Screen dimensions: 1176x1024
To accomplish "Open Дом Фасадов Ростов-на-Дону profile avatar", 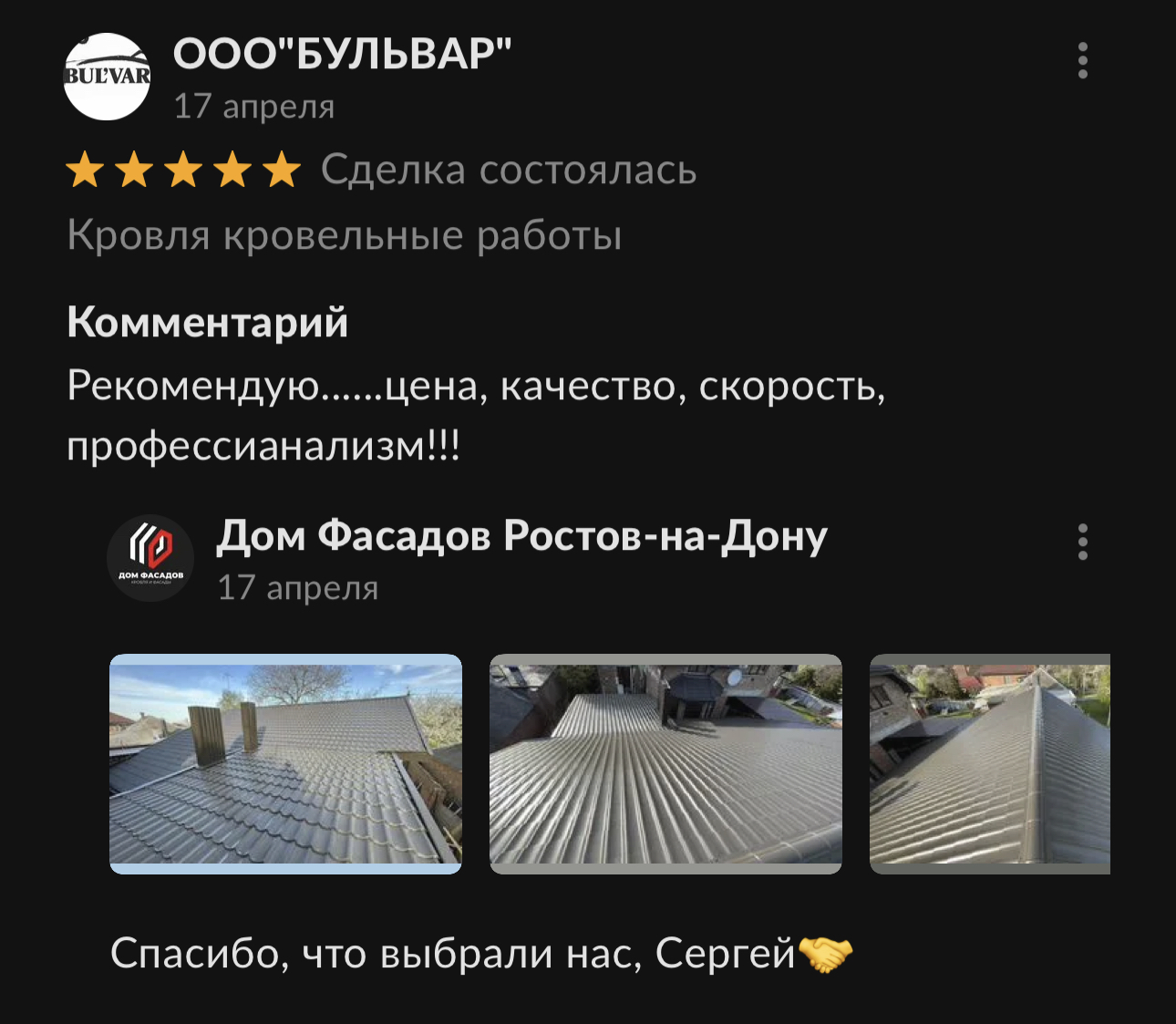I will click(150, 558).
